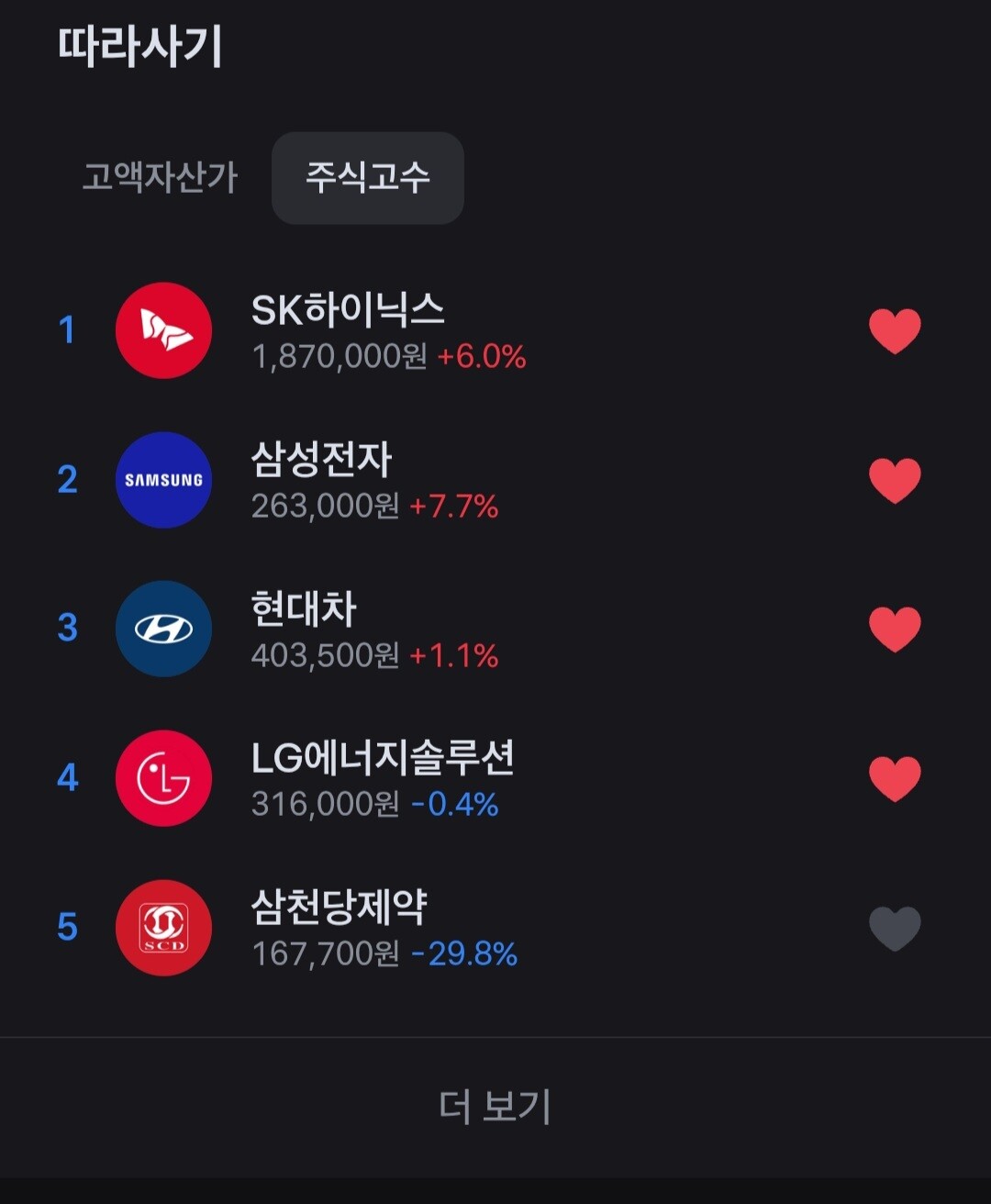
Task: Toggle the heart icon for LG에너지솔루션
Action: 895,779
